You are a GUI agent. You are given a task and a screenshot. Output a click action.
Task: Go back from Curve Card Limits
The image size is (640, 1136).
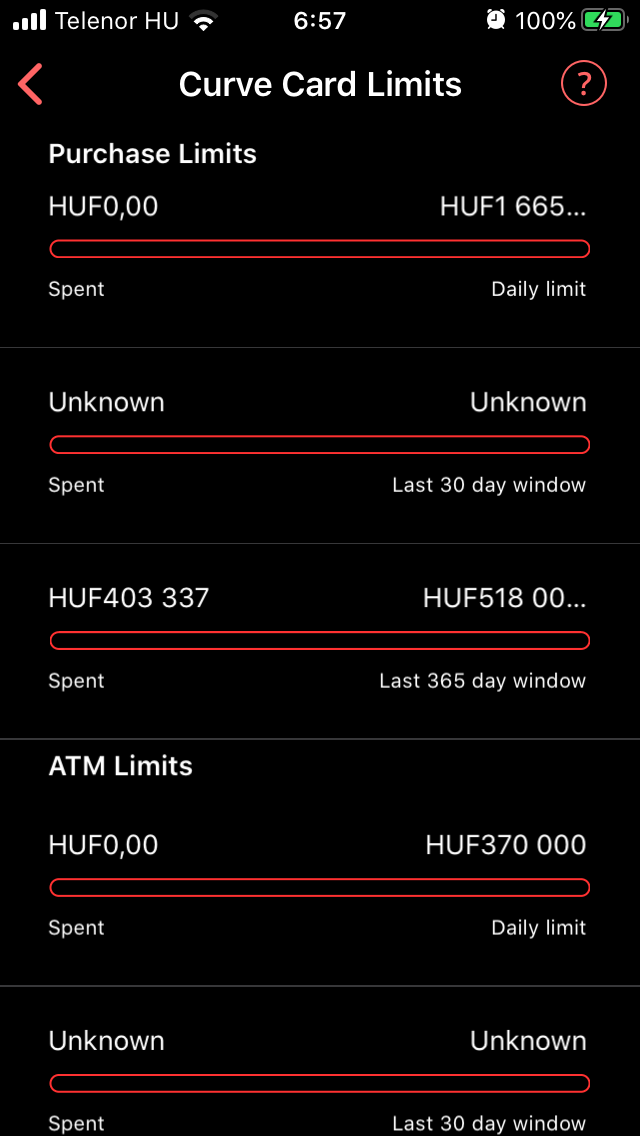point(30,85)
